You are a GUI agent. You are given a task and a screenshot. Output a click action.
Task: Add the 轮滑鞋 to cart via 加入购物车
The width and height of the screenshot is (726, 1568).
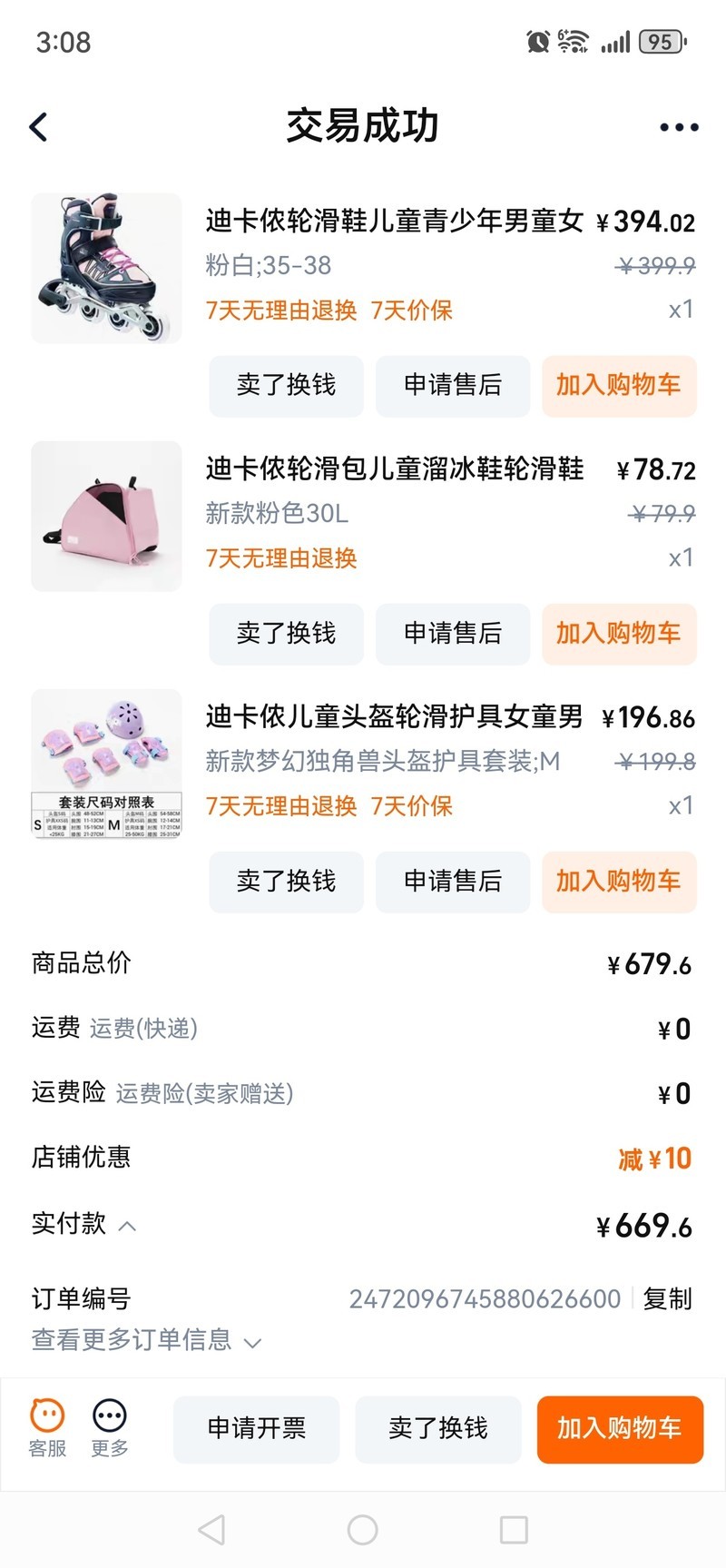(619, 386)
